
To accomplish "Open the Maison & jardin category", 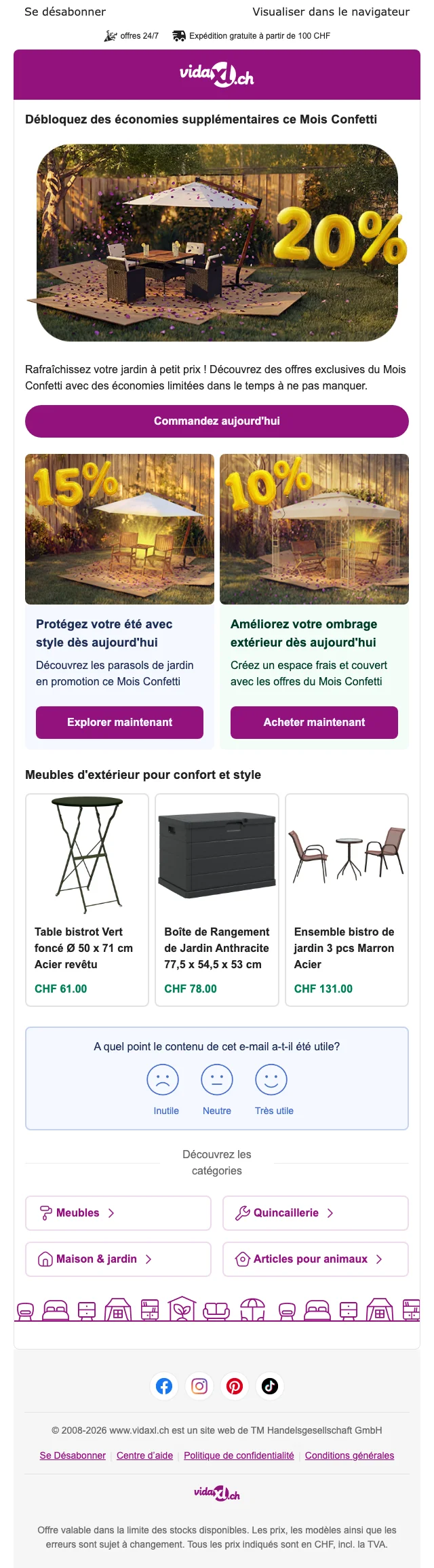I will coord(118,1259).
